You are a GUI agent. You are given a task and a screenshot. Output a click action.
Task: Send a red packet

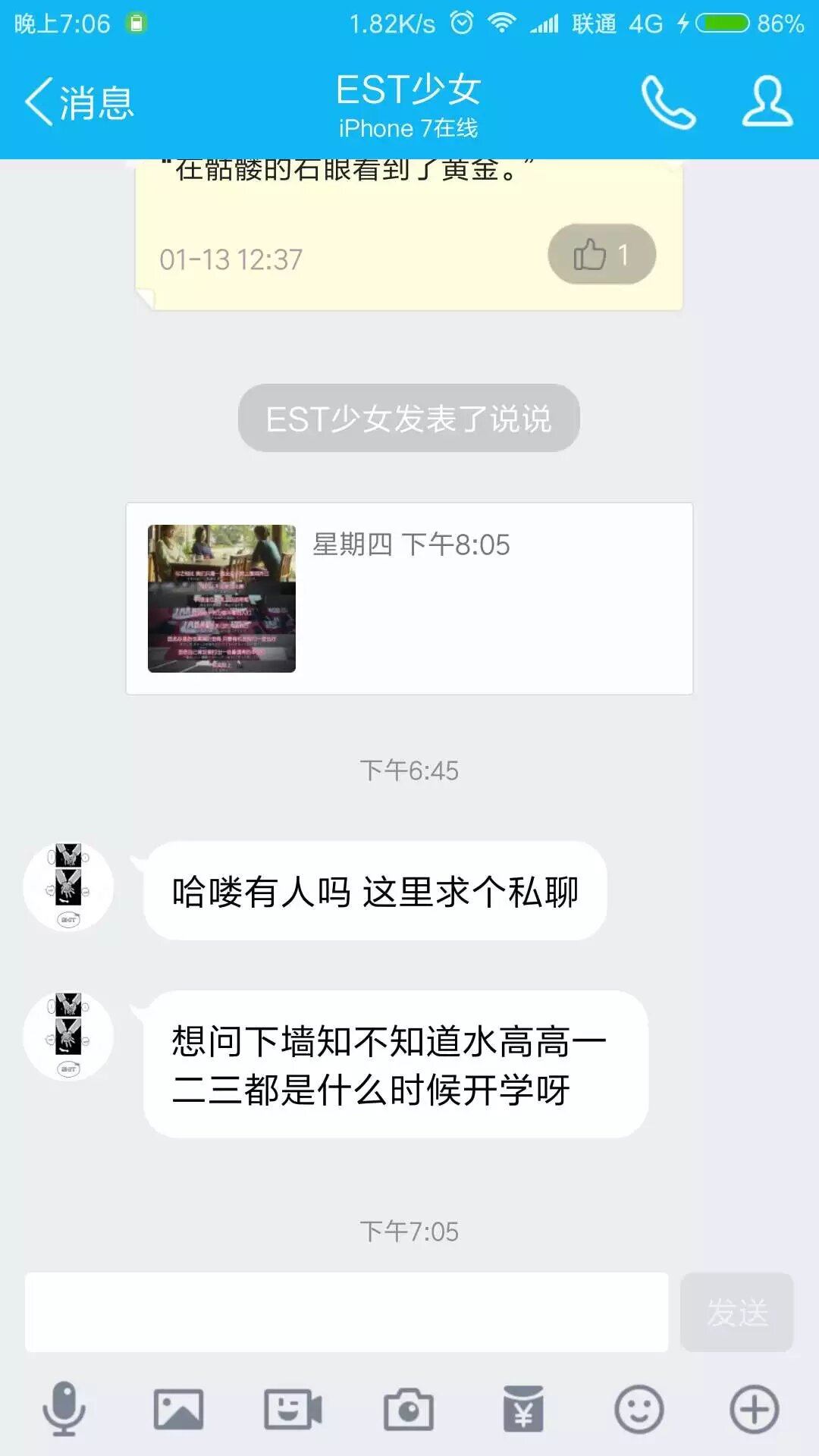[x=523, y=1409]
